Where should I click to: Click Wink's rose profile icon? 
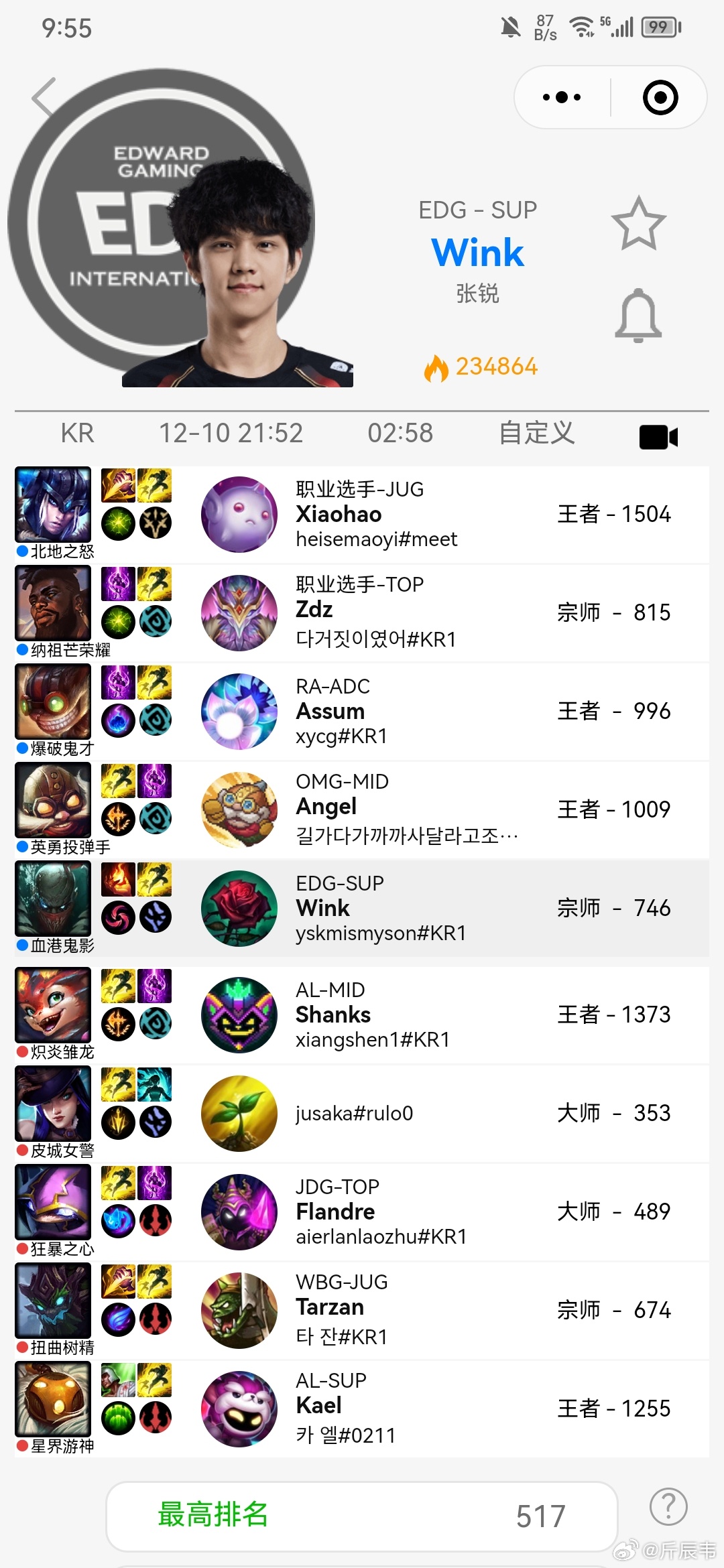[239, 908]
